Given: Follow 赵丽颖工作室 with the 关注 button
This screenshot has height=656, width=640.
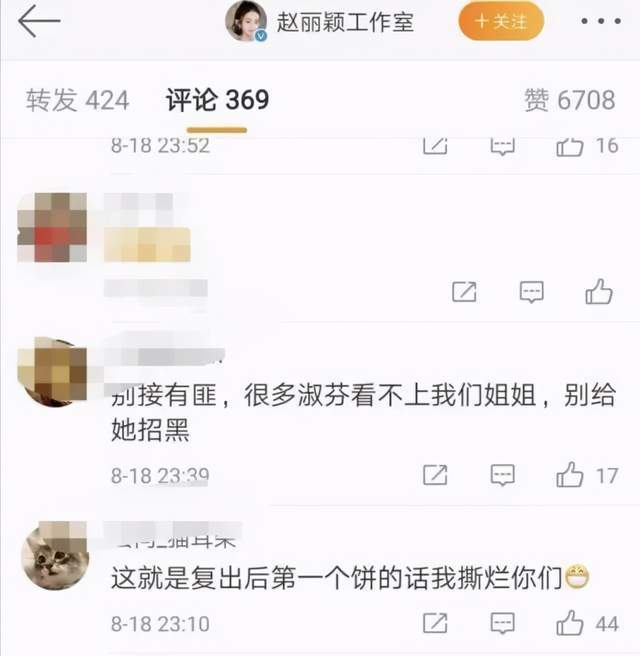Looking at the screenshot, I should pyautogui.click(x=501, y=21).
